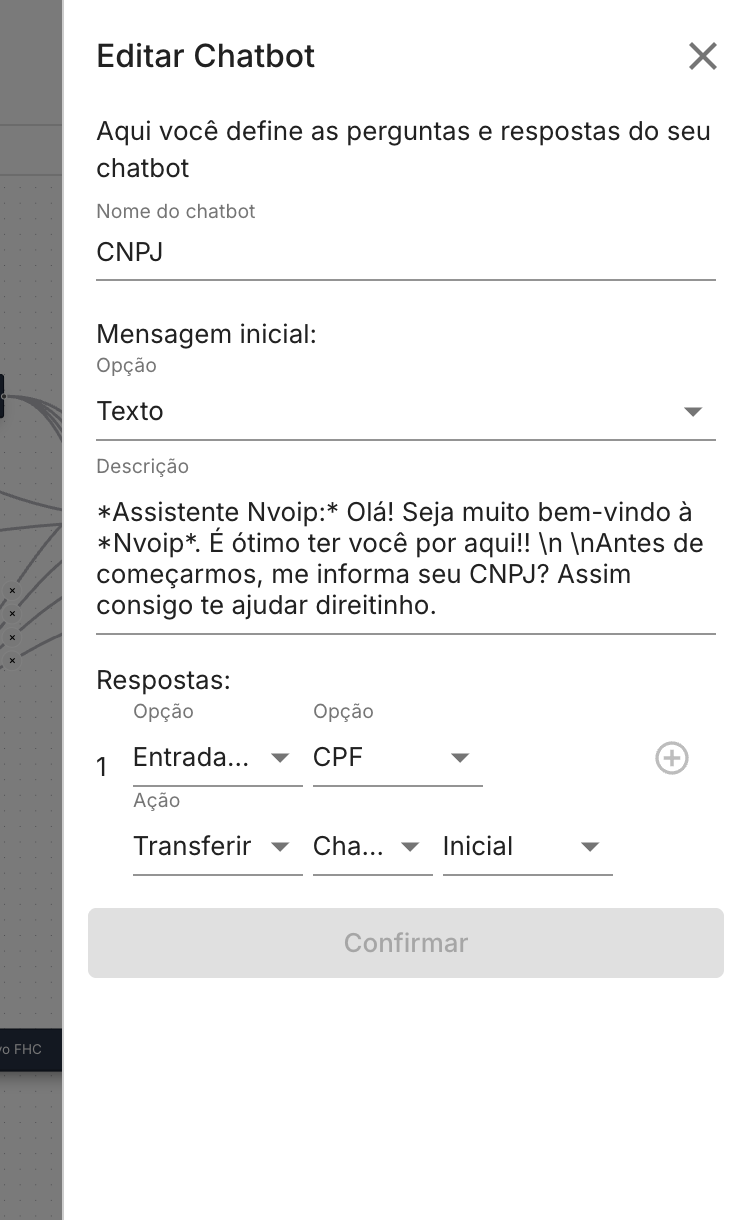This screenshot has width=746, height=1220.
Task: Open the Transferir action dropdown
Action: pos(217,847)
